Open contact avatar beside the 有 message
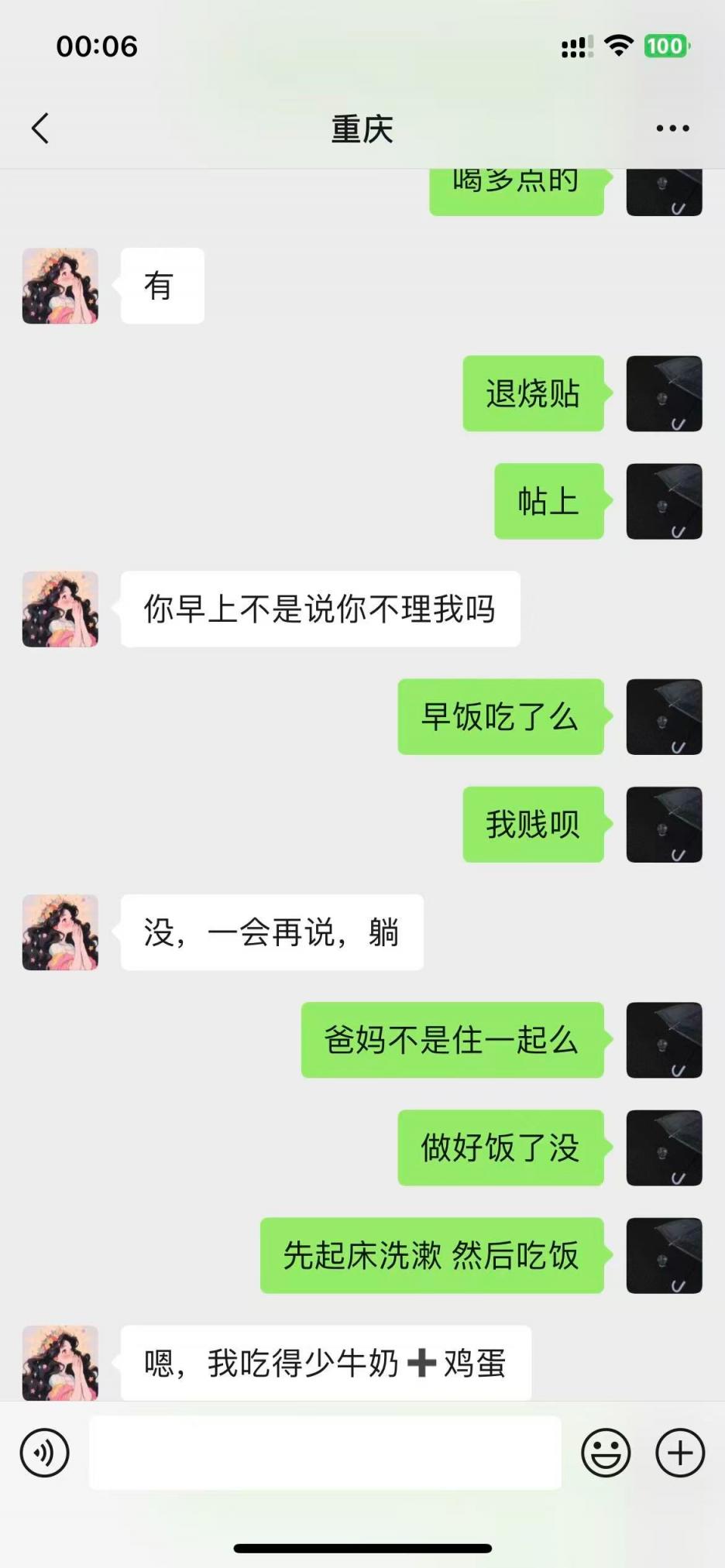 pos(60,286)
